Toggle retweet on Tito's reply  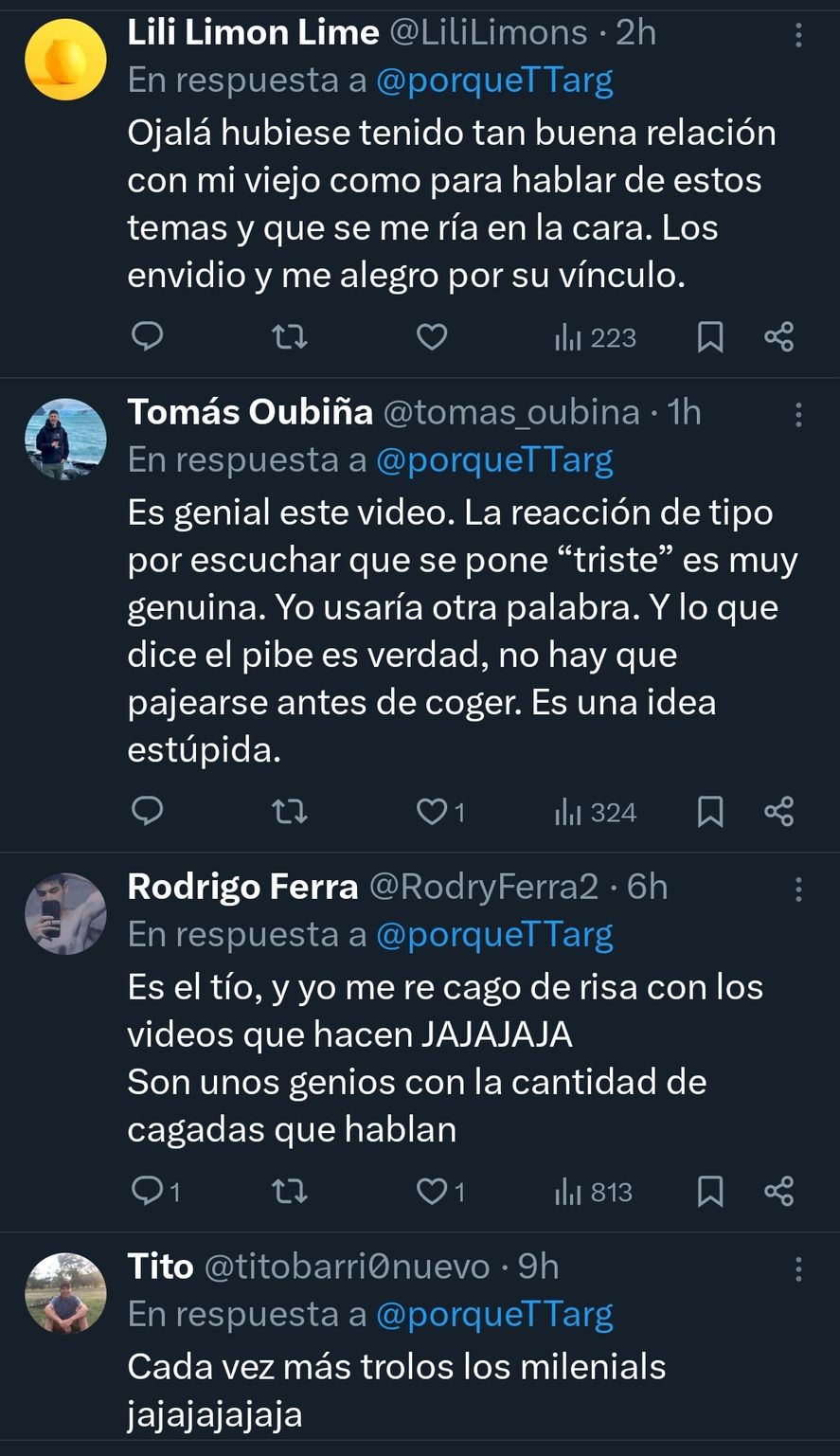(x=289, y=1449)
